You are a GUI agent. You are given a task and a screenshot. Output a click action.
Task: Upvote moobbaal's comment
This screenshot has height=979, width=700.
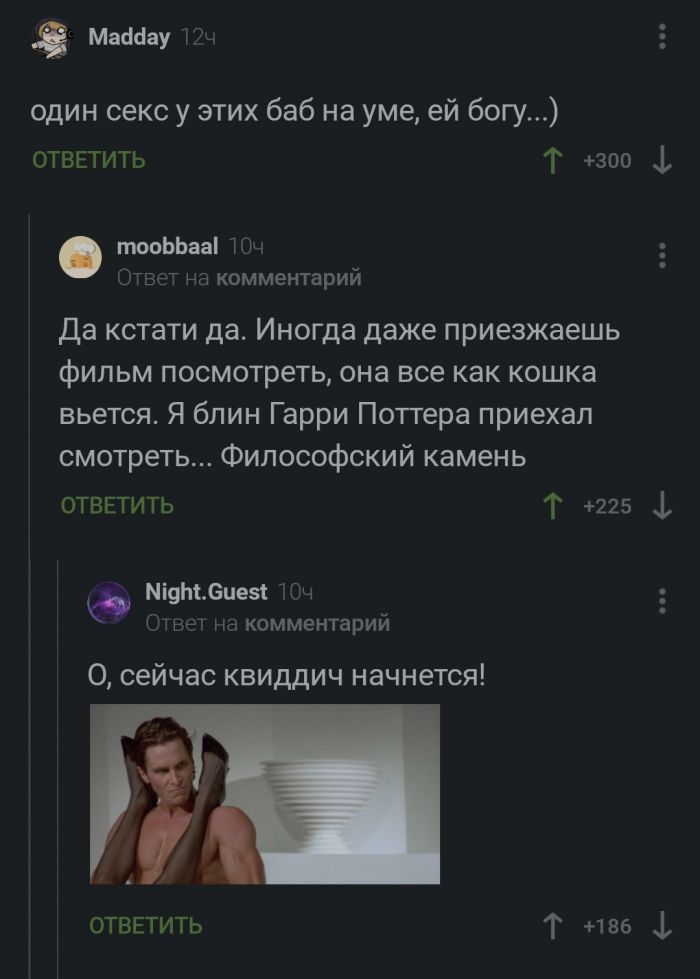coord(551,506)
